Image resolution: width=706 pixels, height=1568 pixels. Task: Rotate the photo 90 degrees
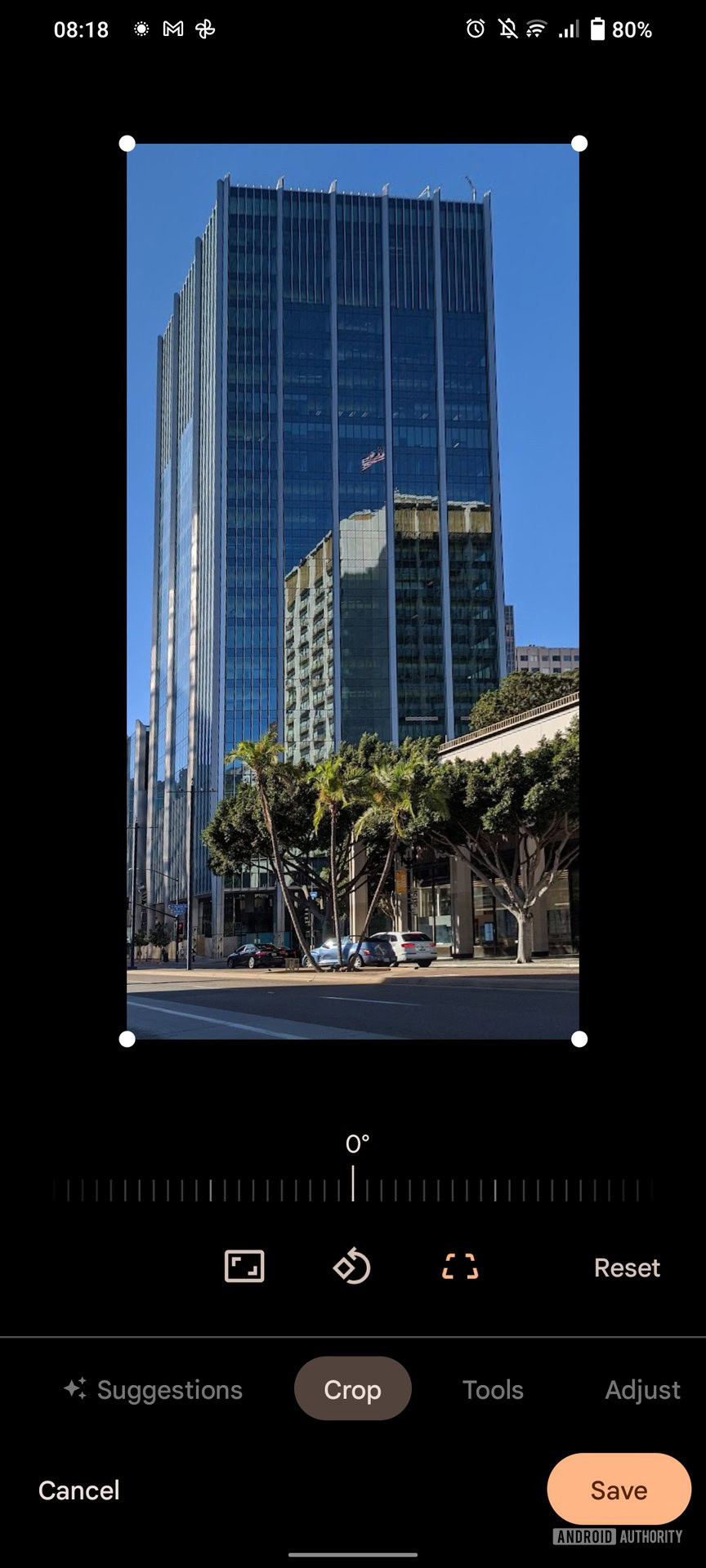click(x=352, y=1267)
